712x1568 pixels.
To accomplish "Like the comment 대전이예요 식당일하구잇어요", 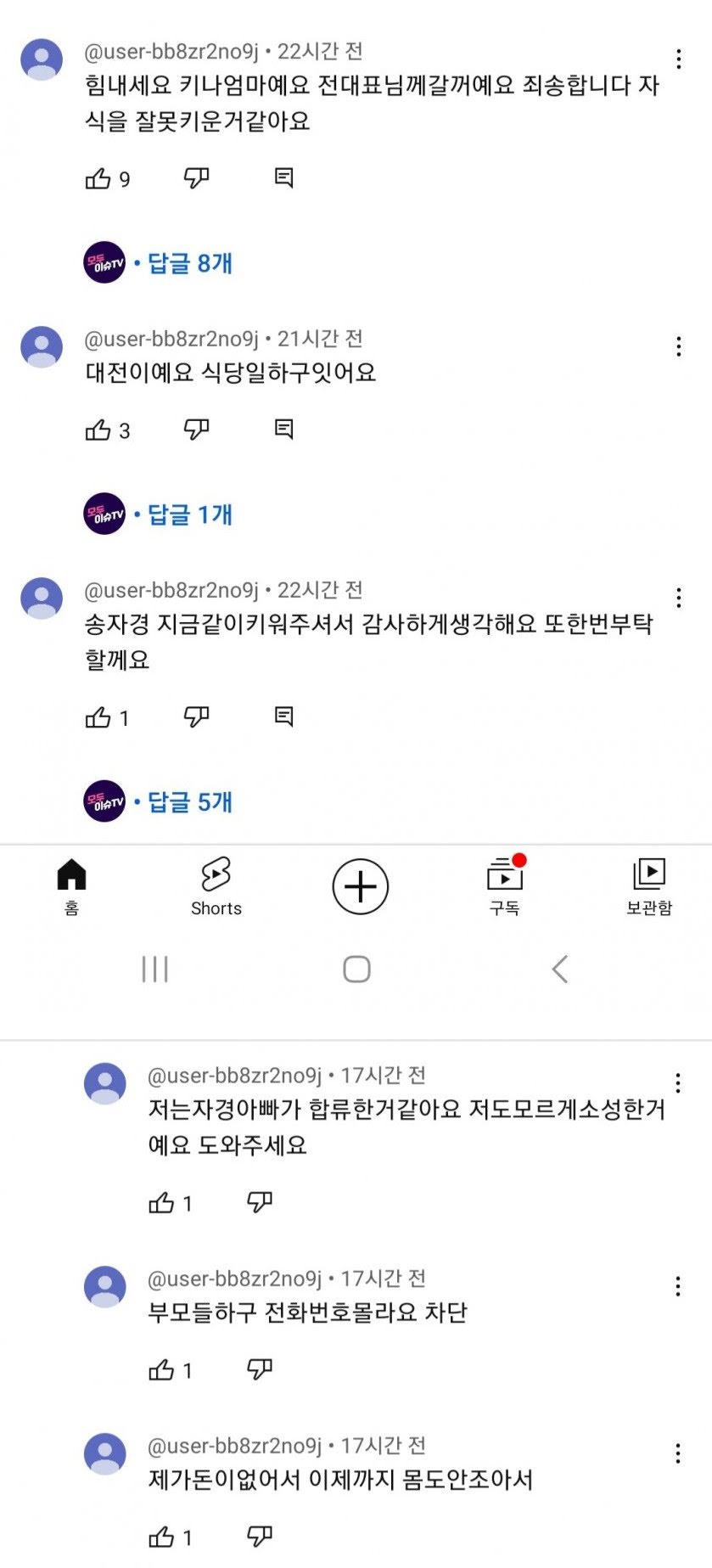I will (98, 430).
